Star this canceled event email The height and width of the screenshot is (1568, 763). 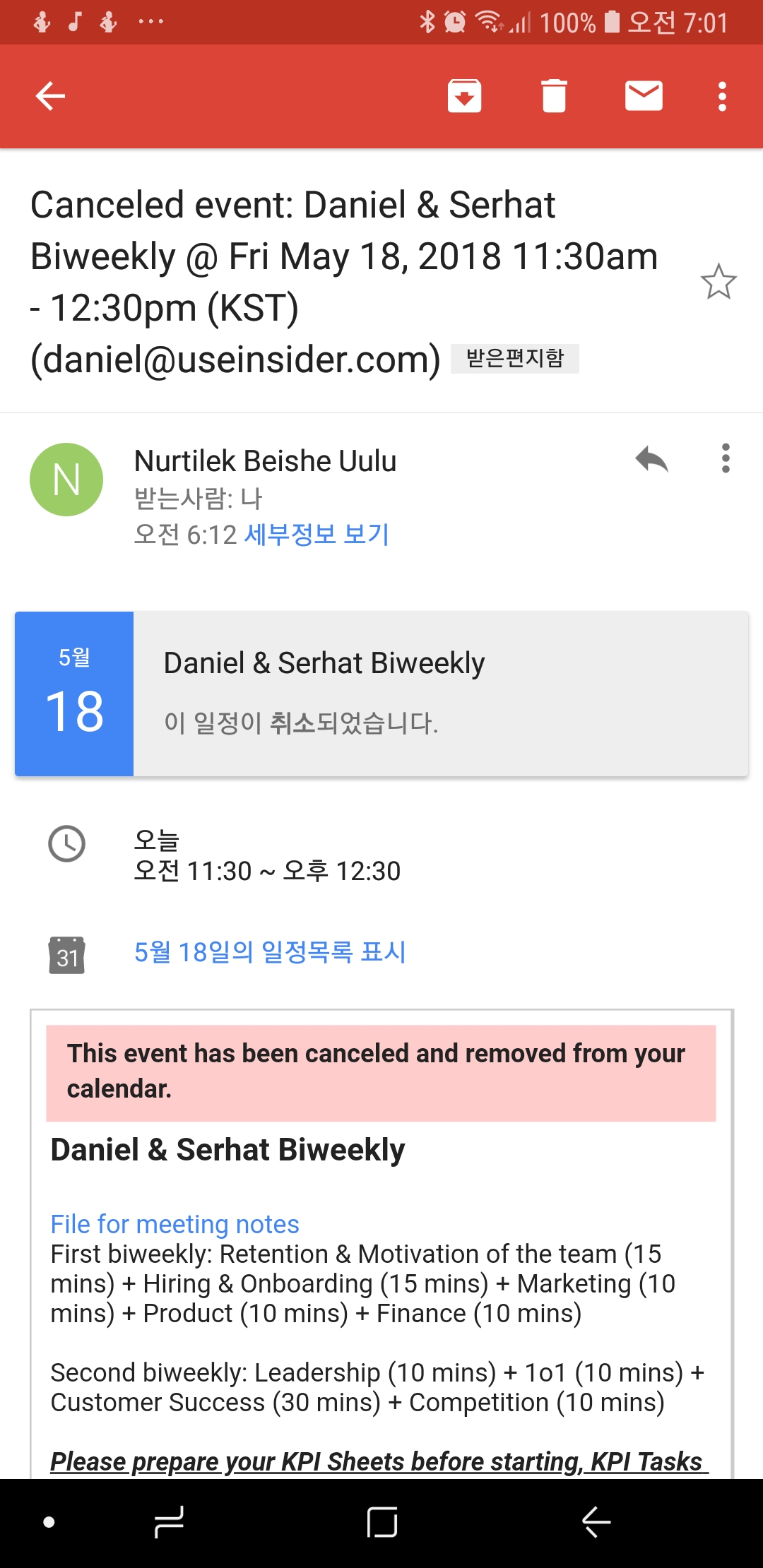(718, 282)
